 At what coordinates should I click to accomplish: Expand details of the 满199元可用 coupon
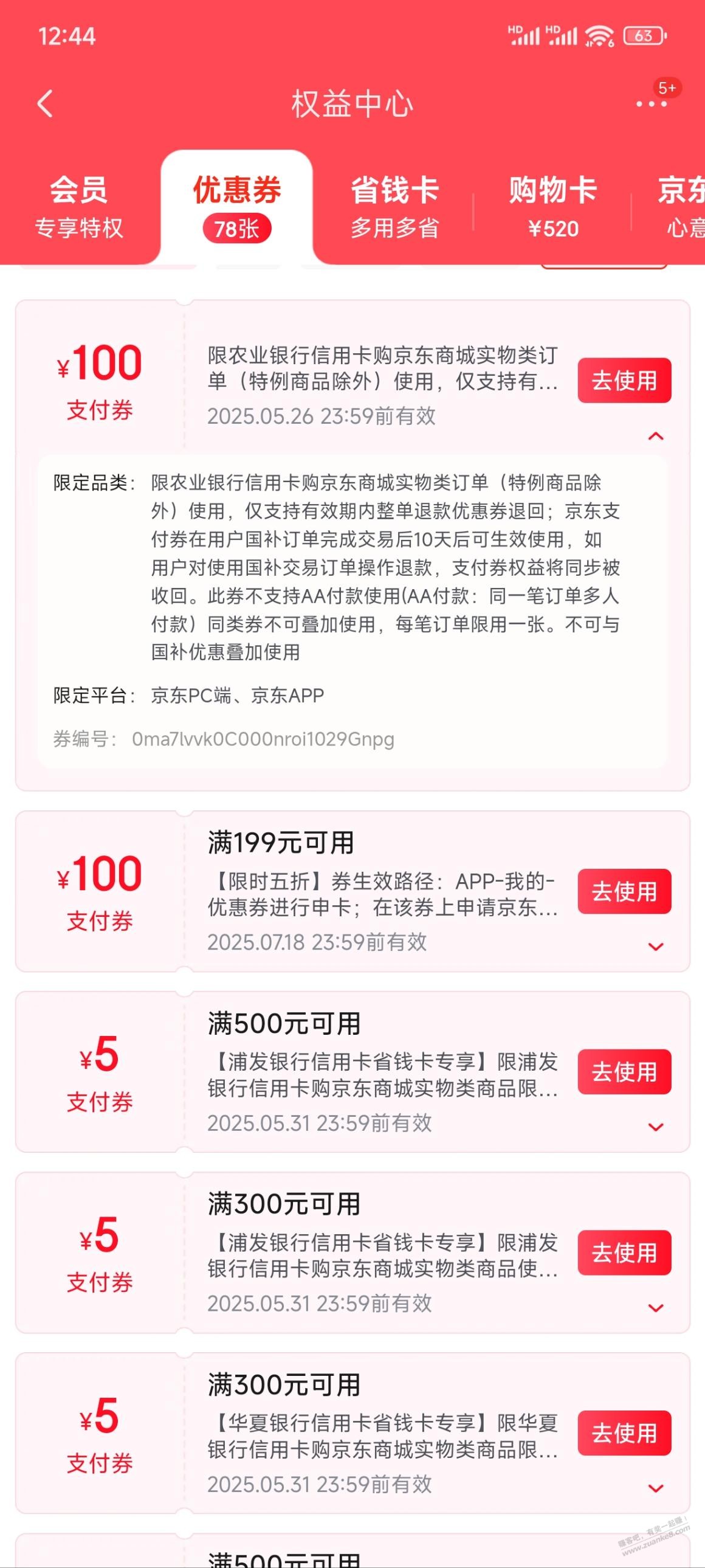655,947
